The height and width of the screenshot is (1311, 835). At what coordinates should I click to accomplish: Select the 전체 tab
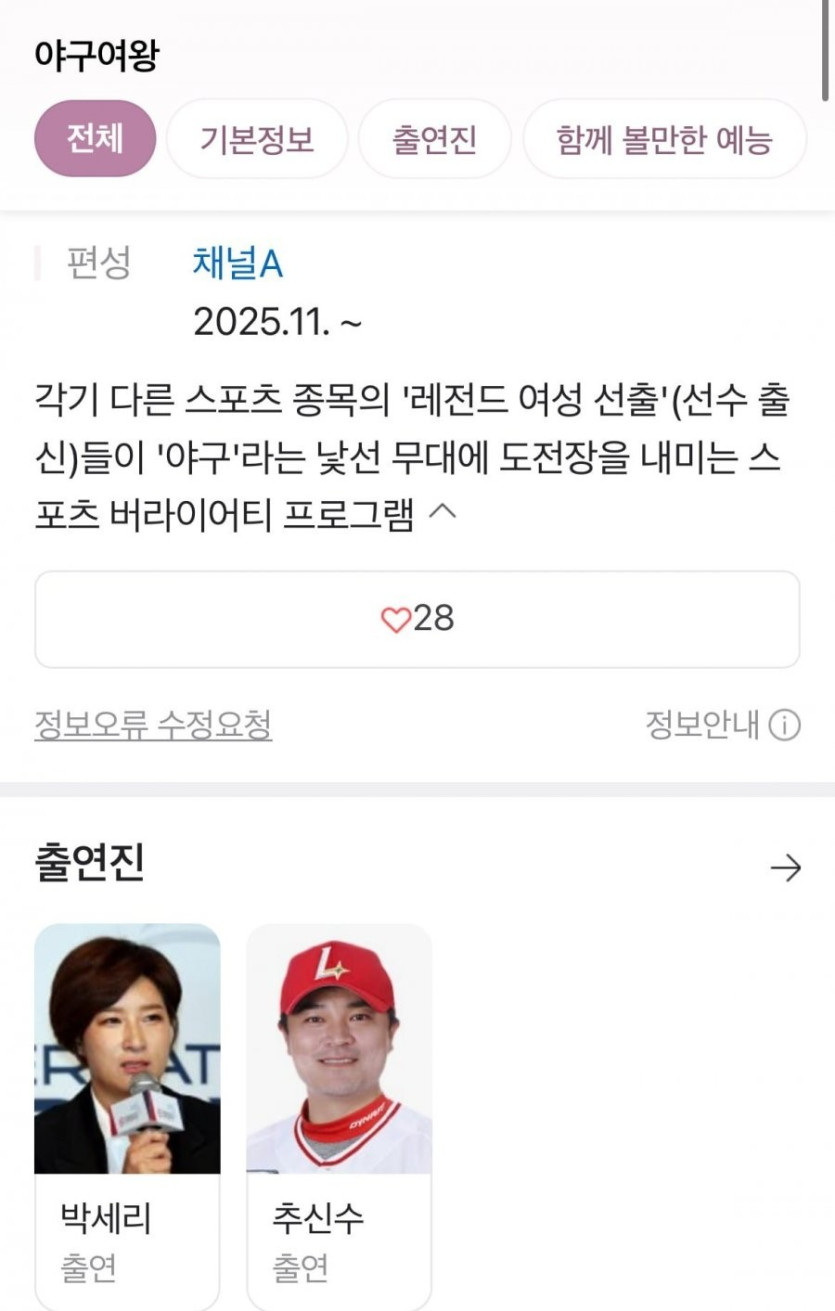click(95, 139)
